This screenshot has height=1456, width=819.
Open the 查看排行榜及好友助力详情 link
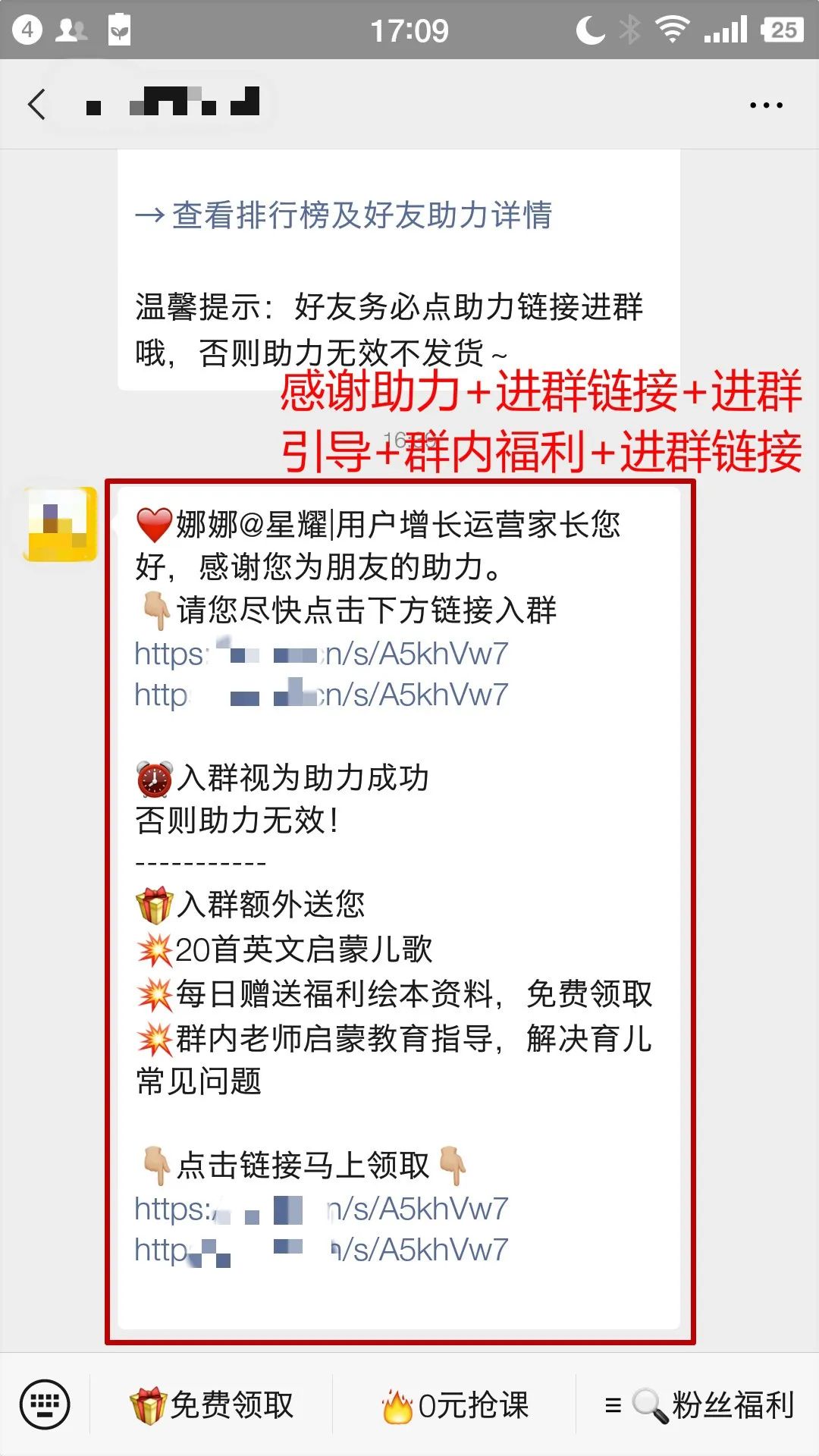coord(344,215)
